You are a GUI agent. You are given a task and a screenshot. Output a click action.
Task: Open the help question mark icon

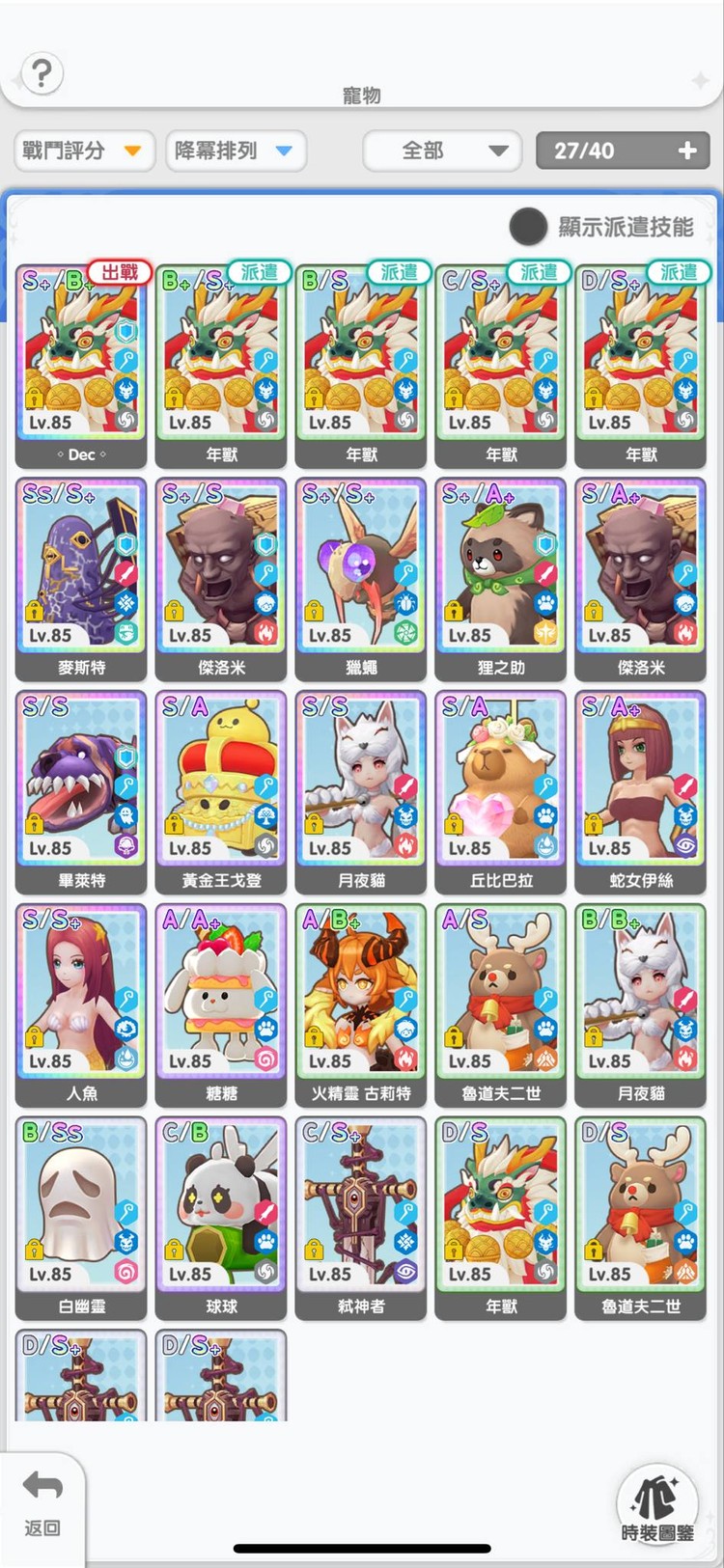coord(42,73)
